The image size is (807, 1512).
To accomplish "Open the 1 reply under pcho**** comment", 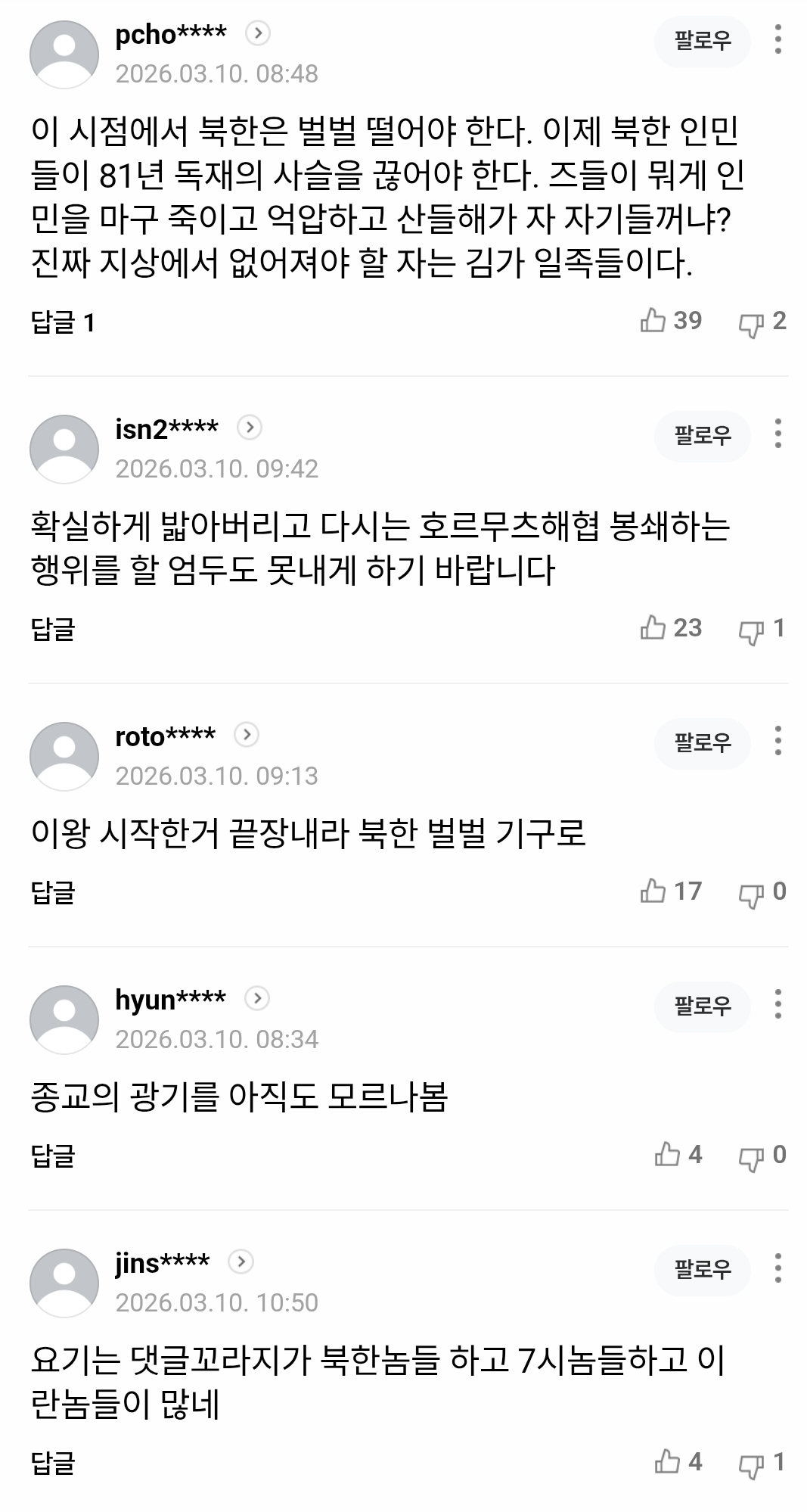I will [63, 323].
